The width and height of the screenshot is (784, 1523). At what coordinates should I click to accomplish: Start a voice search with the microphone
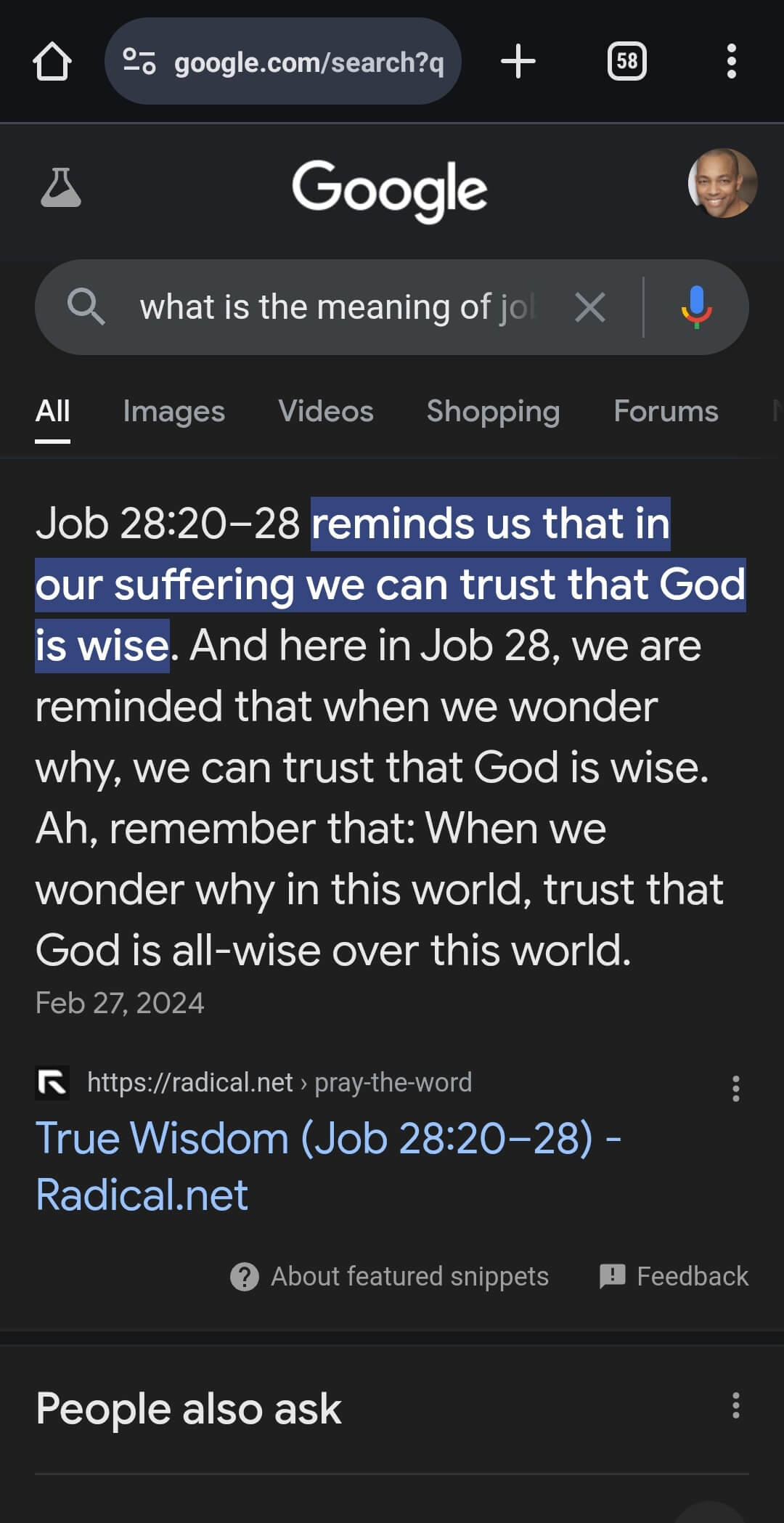[696, 307]
